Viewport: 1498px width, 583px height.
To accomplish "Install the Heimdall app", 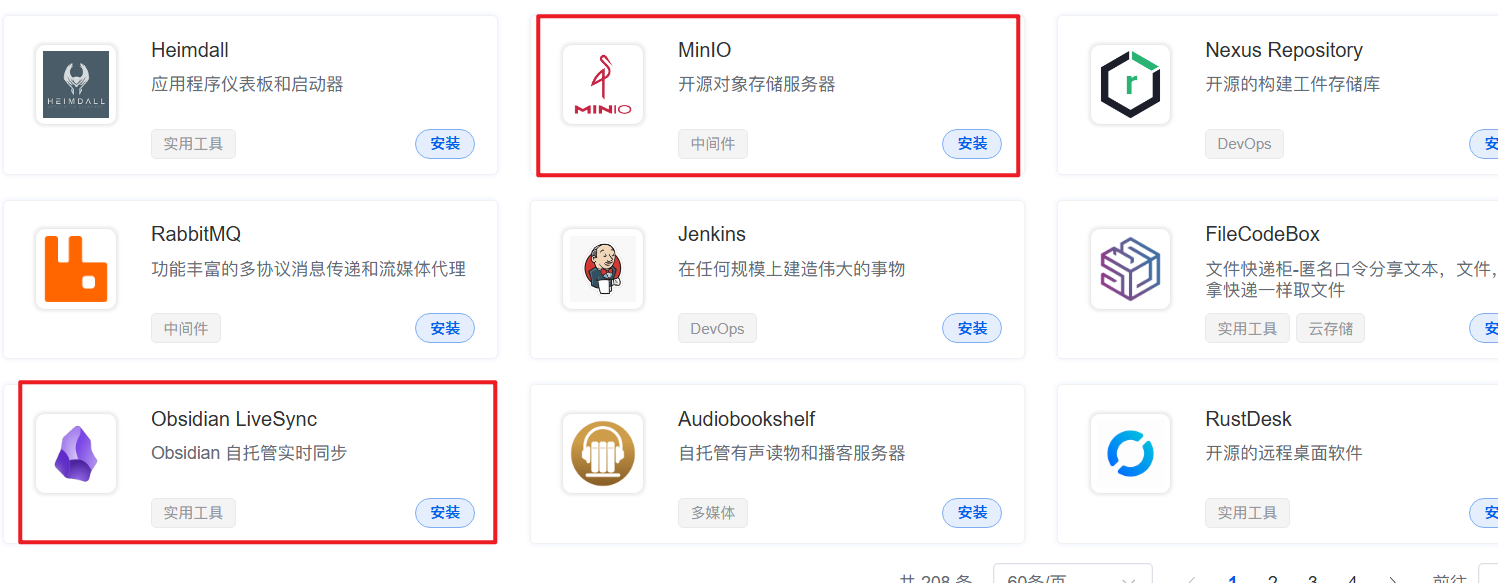I will pos(445,144).
